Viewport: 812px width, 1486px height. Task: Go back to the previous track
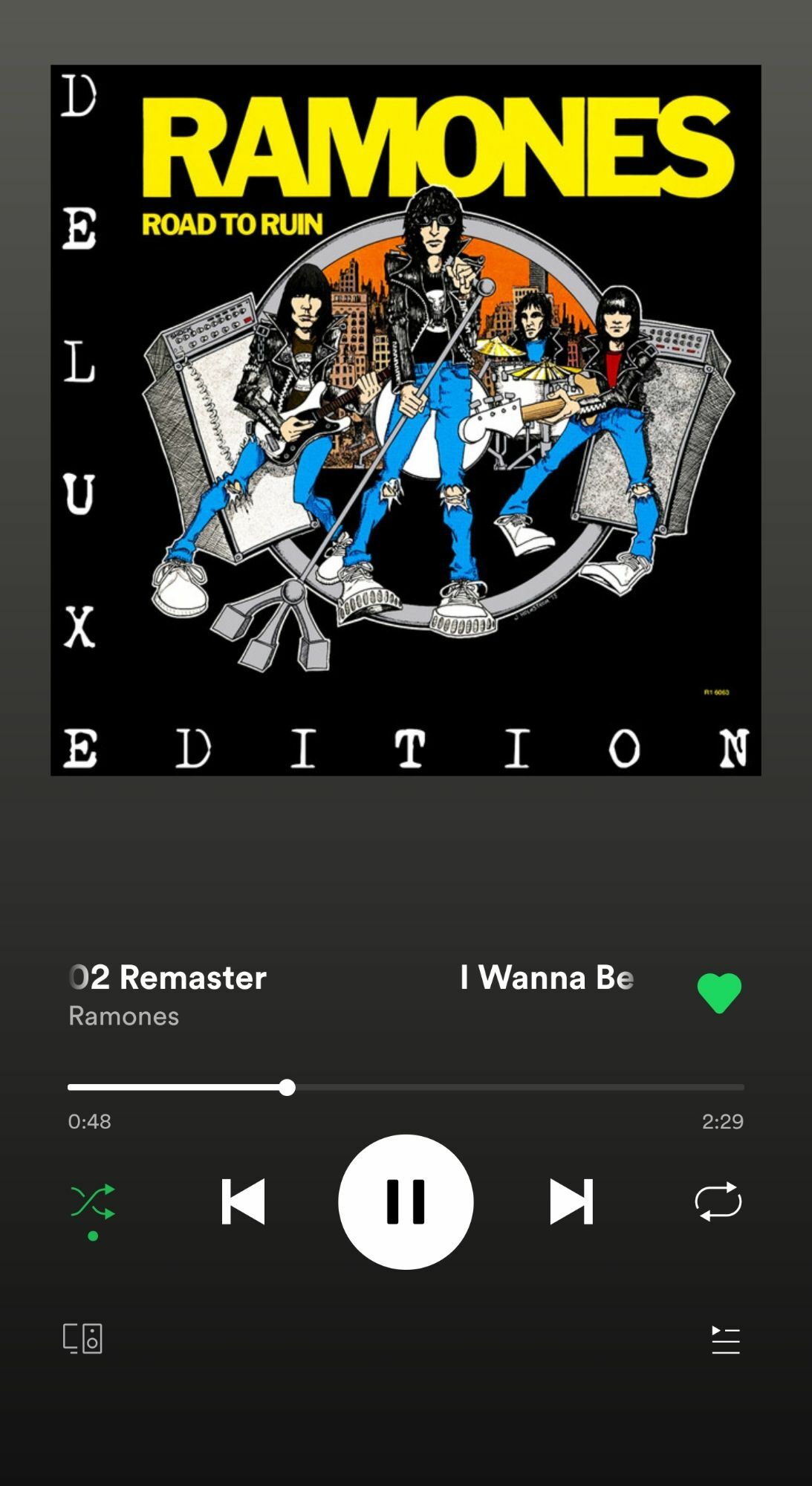coord(243,1201)
